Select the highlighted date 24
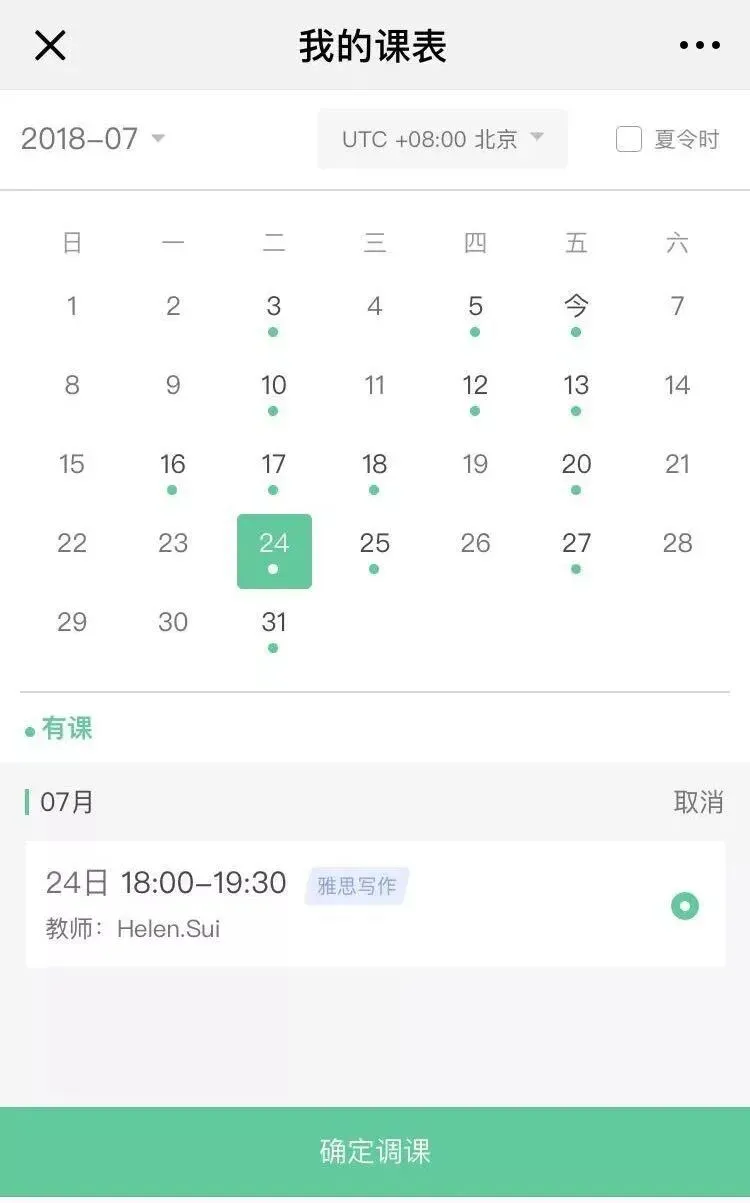The height and width of the screenshot is (1203, 750). click(274, 551)
